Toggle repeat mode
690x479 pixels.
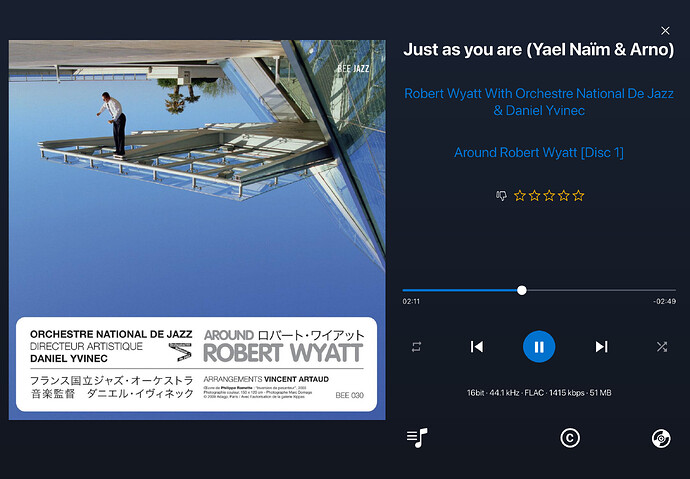416,346
